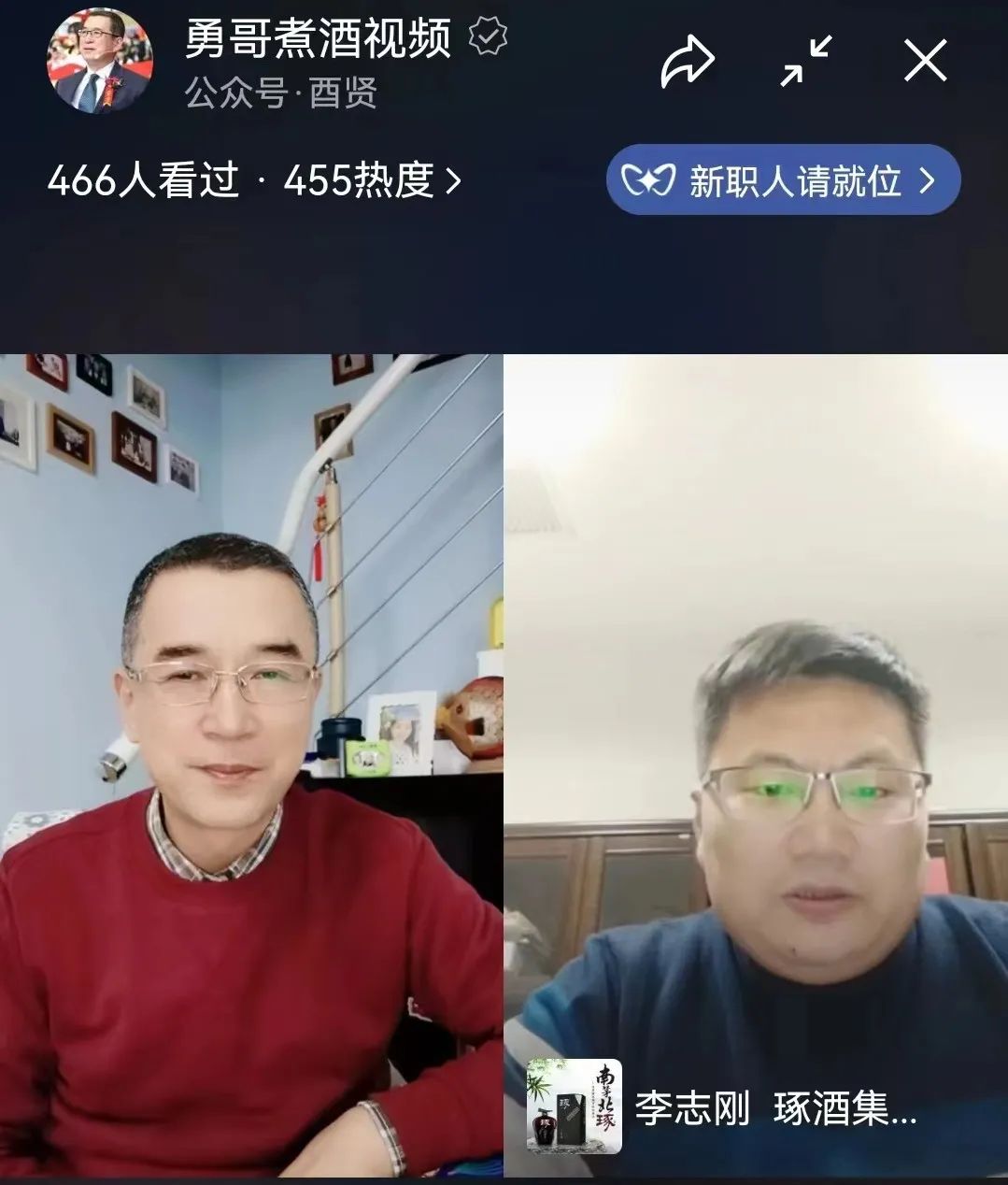Screen dimensions: 1008x1185
Task: Tap the 新职人请就位 banner button
Action: (783, 180)
